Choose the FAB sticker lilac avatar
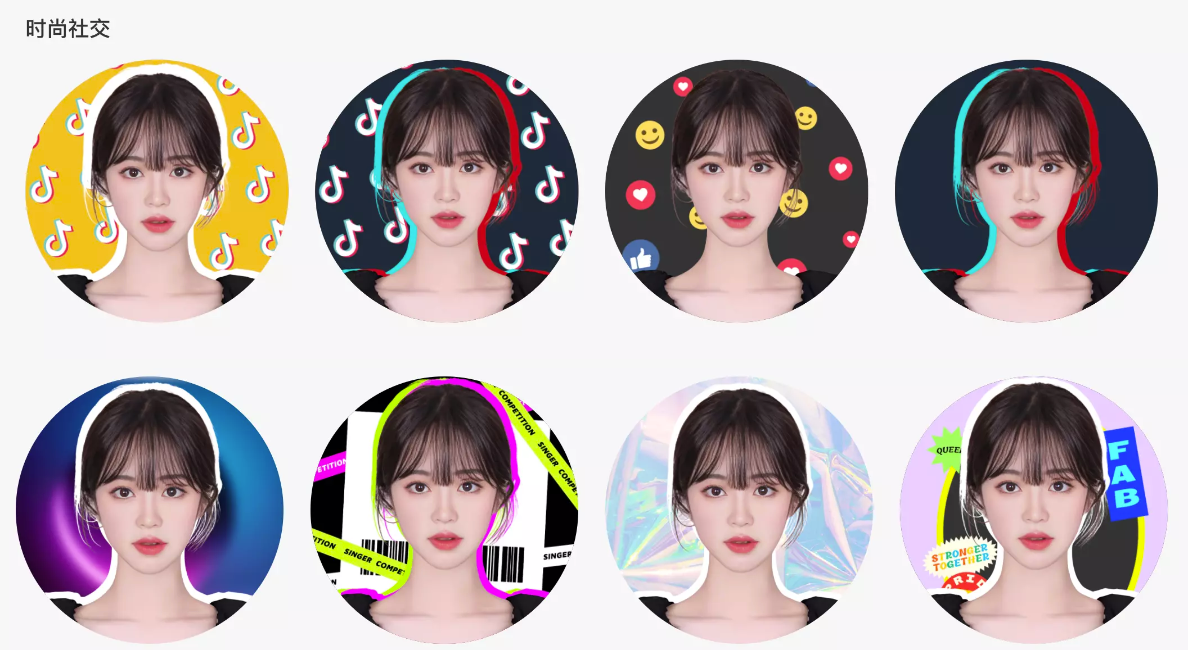Image resolution: width=1188 pixels, height=650 pixels. tap(1034, 510)
